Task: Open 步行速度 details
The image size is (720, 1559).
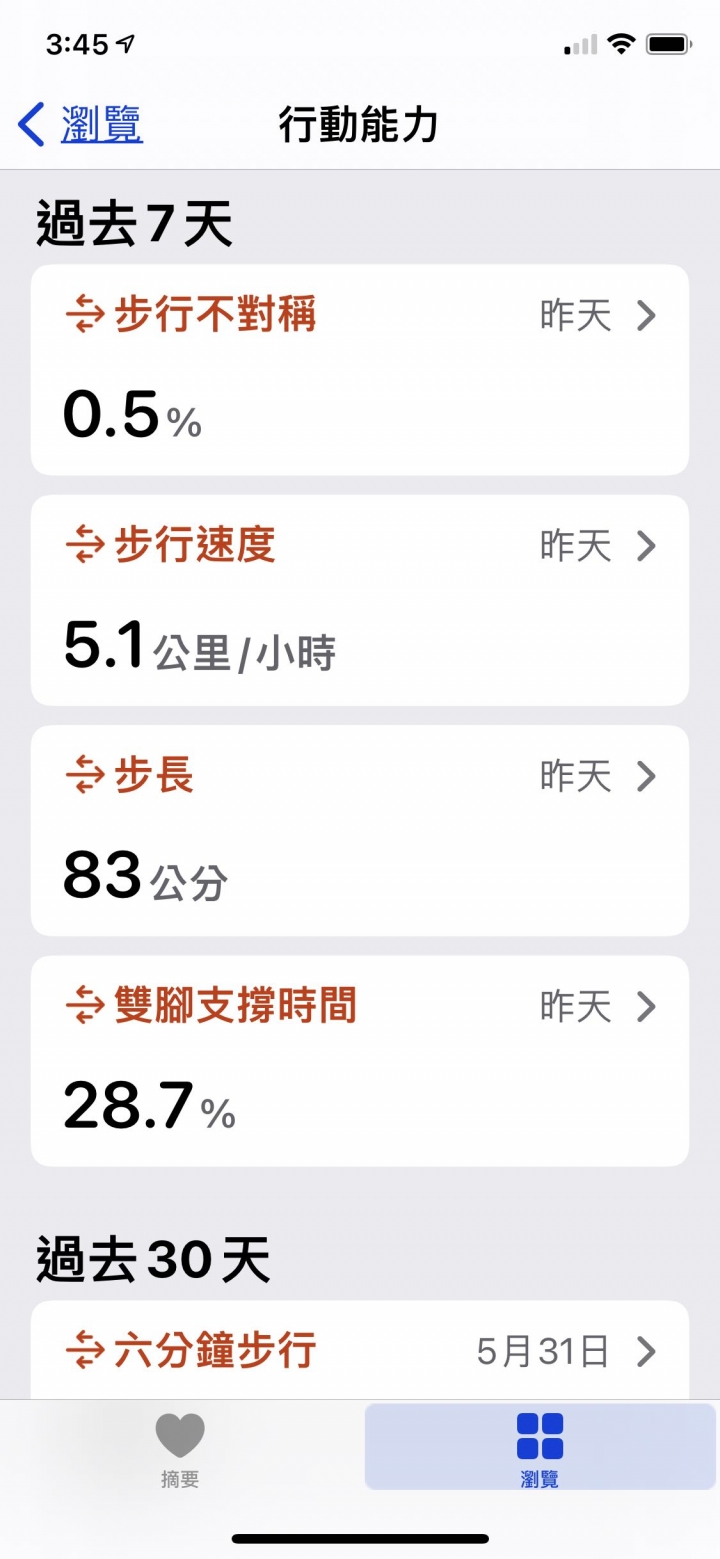Action: (x=360, y=600)
